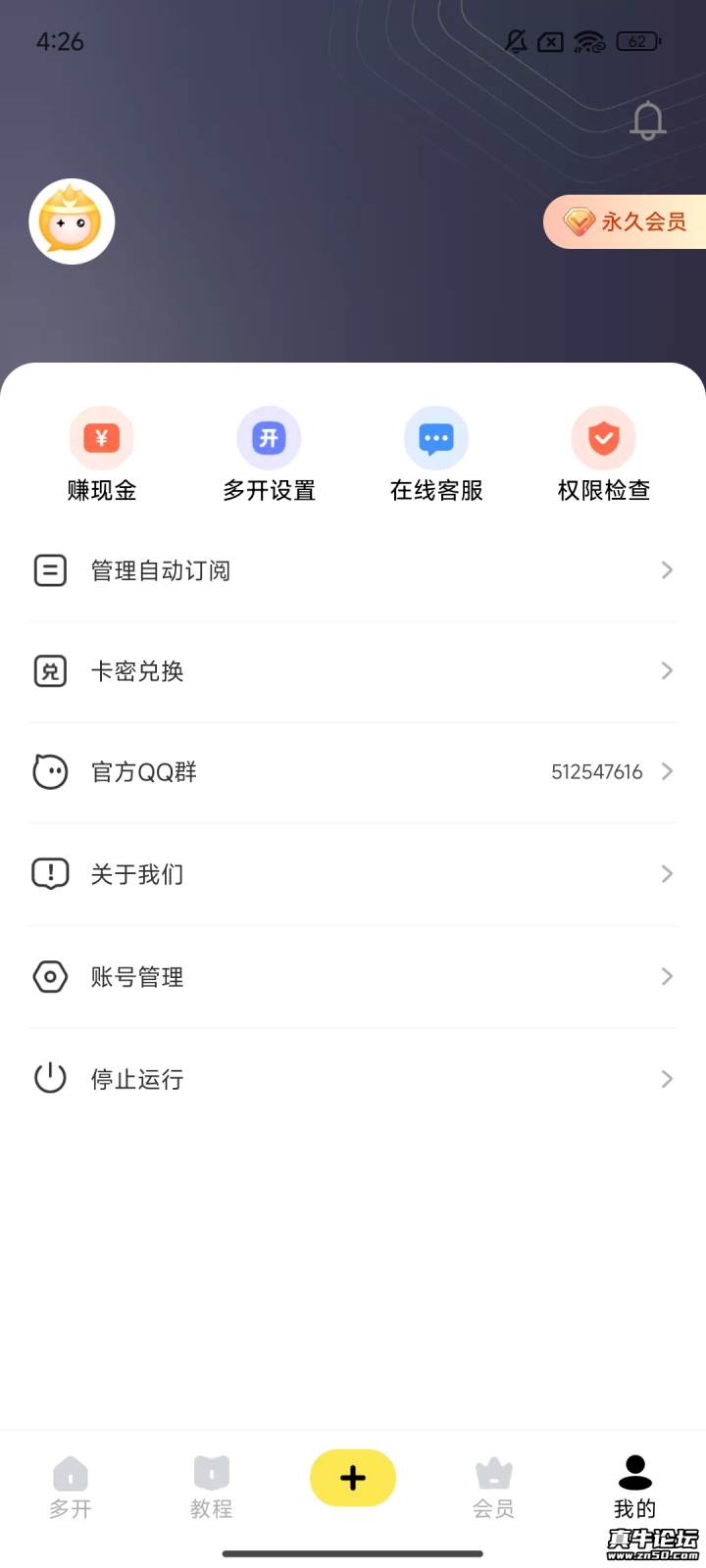Open 管理自动订阅 row
This screenshot has width=706, height=1568.
click(353, 570)
